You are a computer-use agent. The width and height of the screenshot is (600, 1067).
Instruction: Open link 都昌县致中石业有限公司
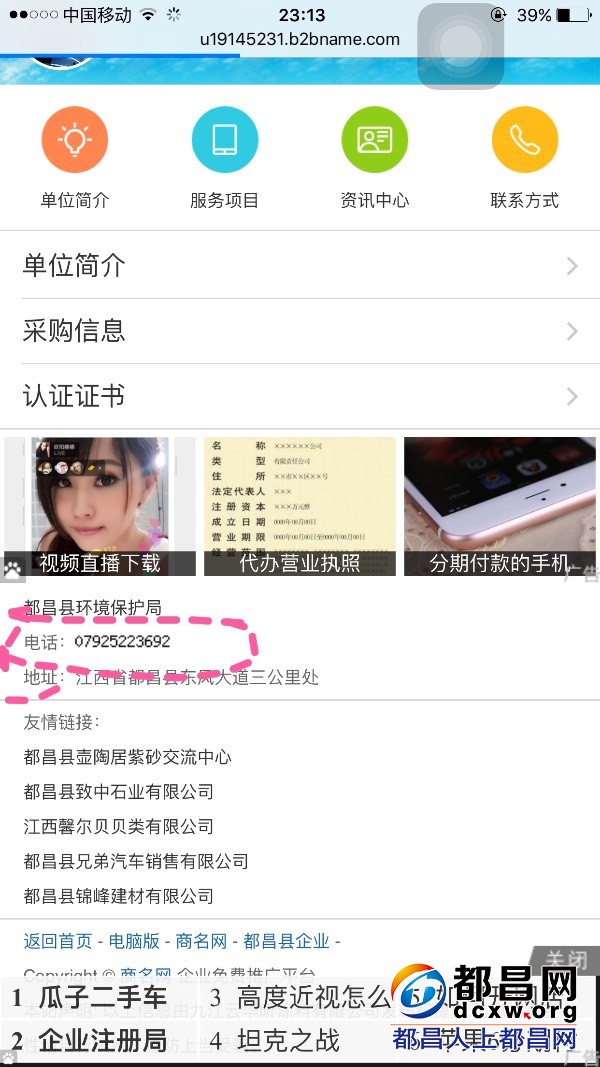tap(118, 792)
